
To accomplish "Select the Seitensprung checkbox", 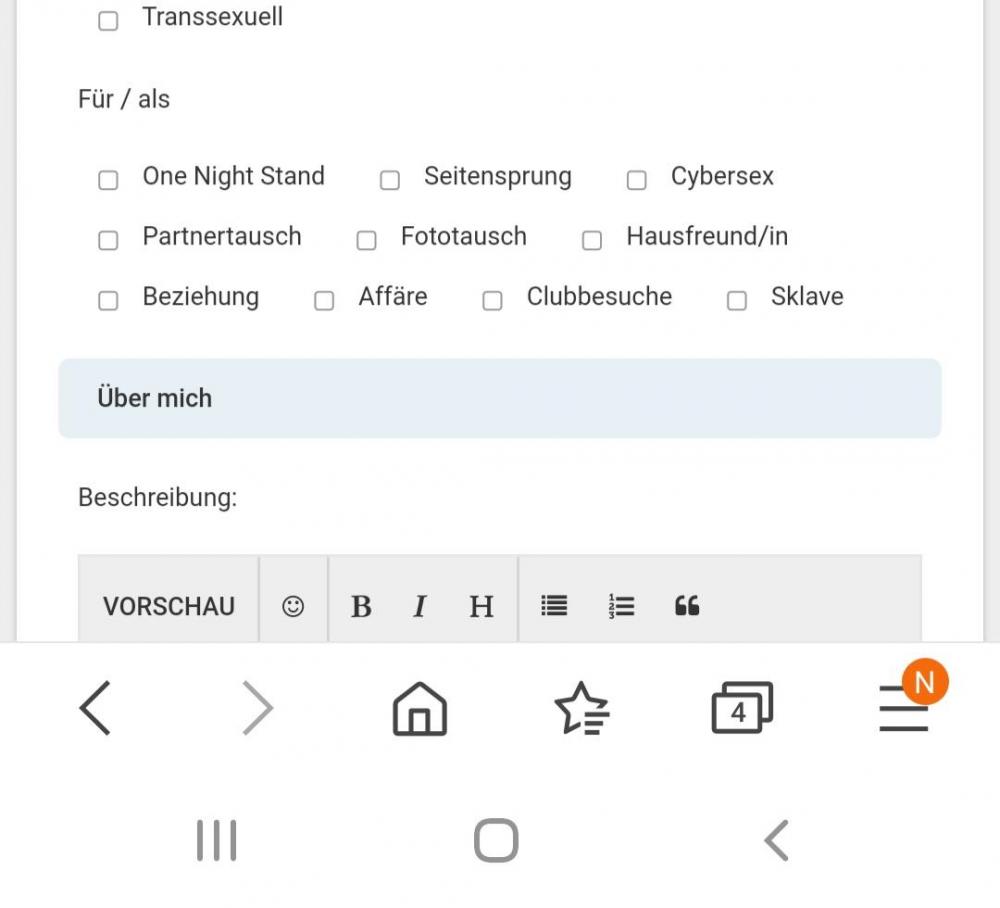I will point(390,180).
